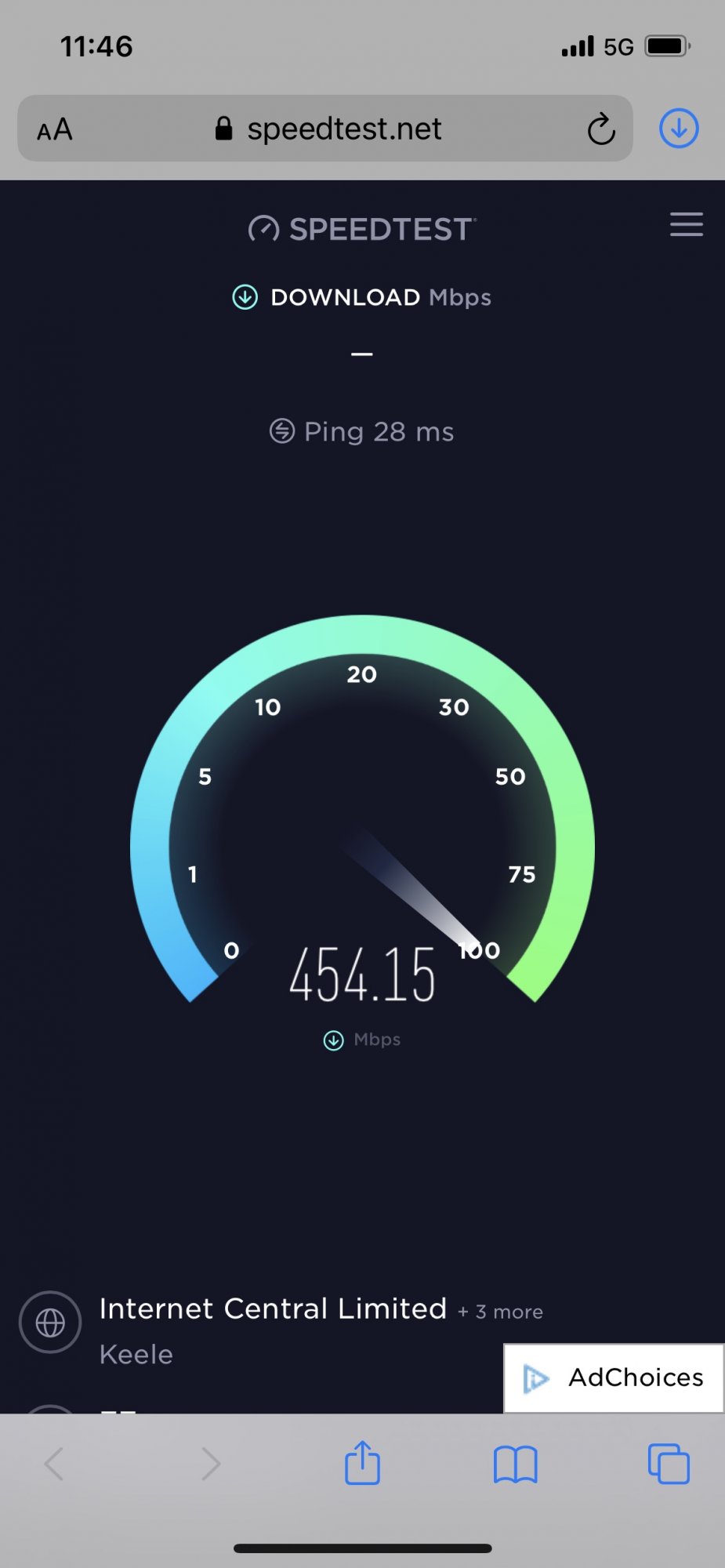725x1568 pixels.
Task: Reload the speedtest.net page
Action: 601,129
